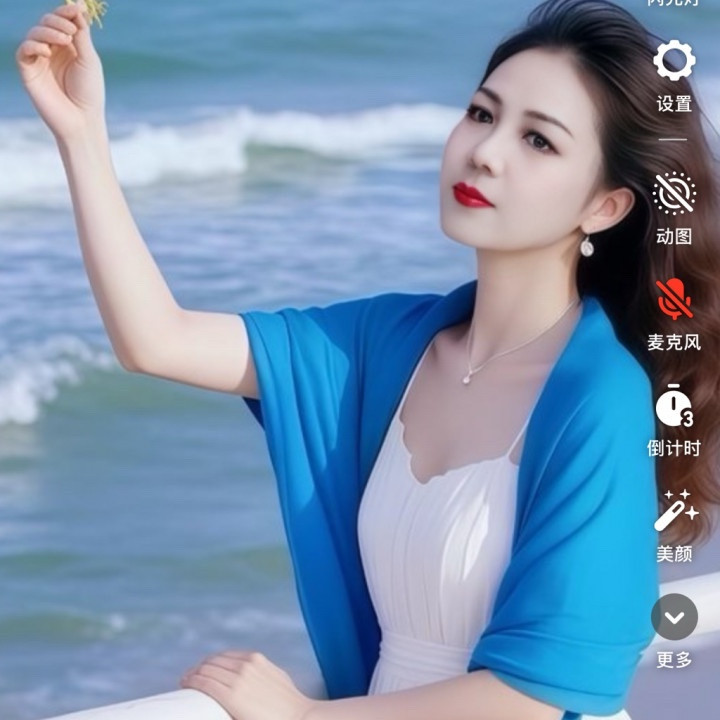The image size is (720, 720).
Task: Open the 设置 gear in the camera toolbar
Action: [674, 62]
